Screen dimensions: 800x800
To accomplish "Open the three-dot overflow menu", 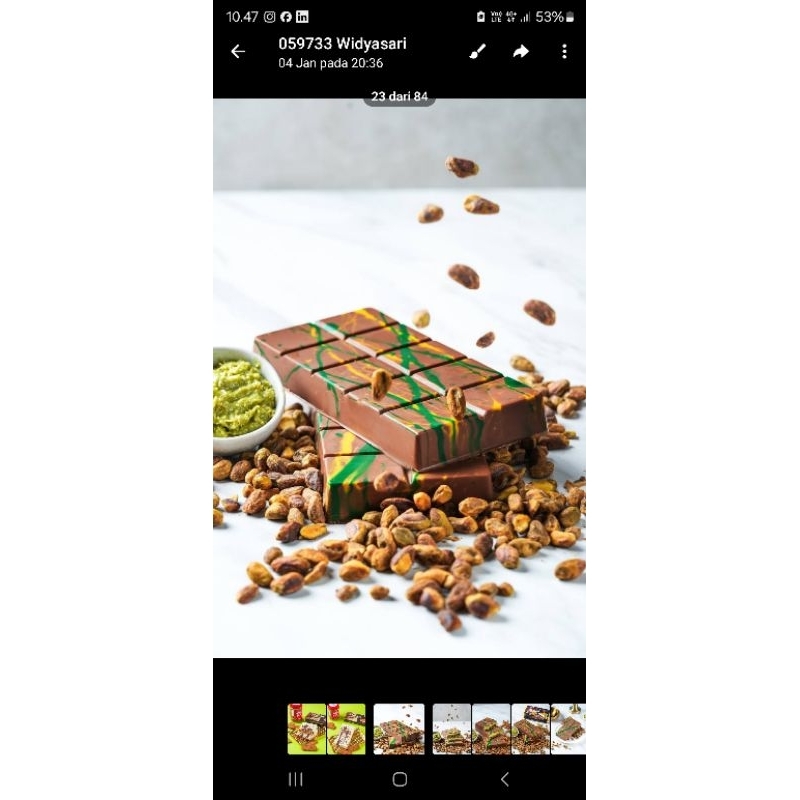I will pyautogui.click(x=564, y=52).
